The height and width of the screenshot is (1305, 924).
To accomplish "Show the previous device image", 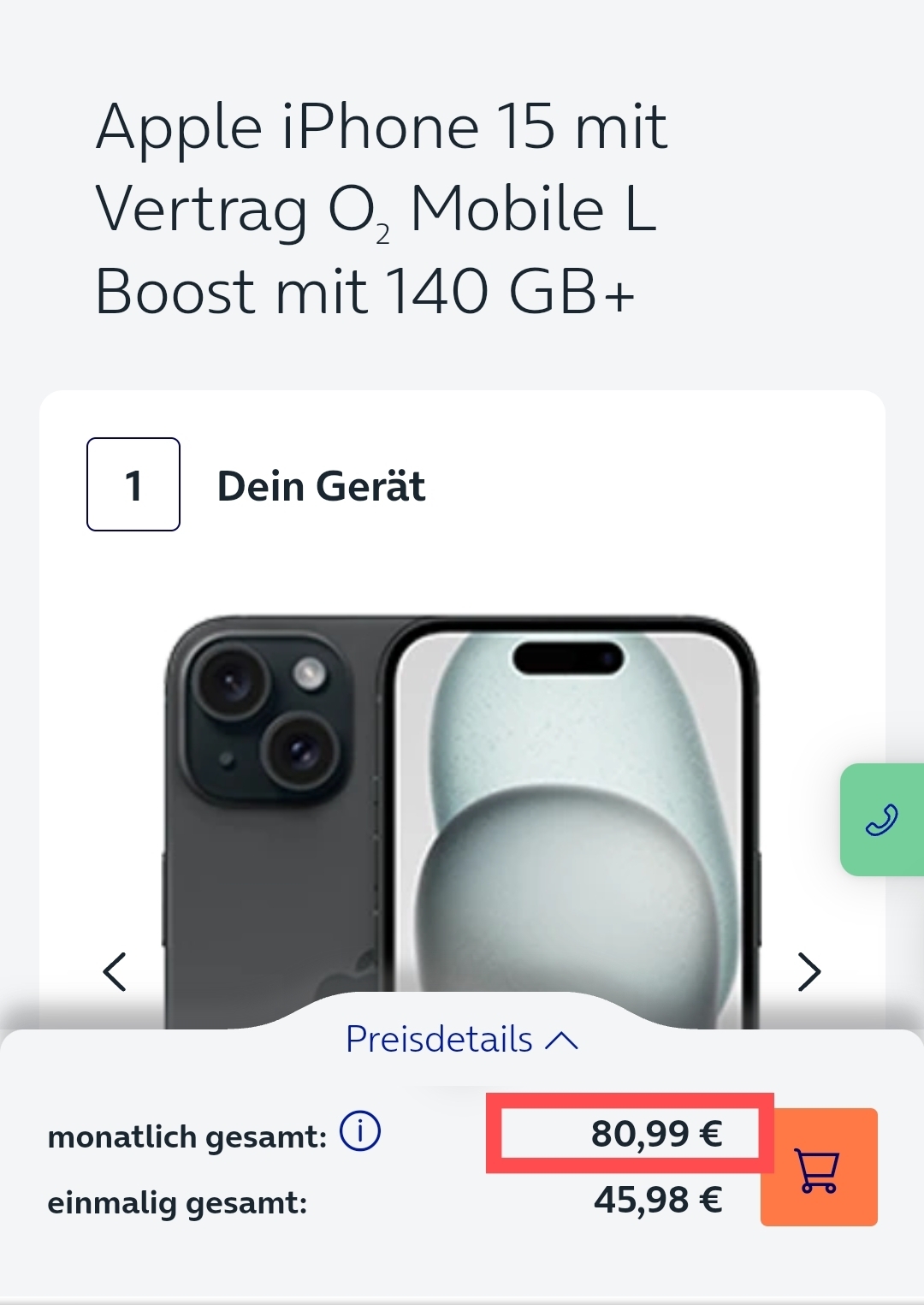I will [115, 971].
